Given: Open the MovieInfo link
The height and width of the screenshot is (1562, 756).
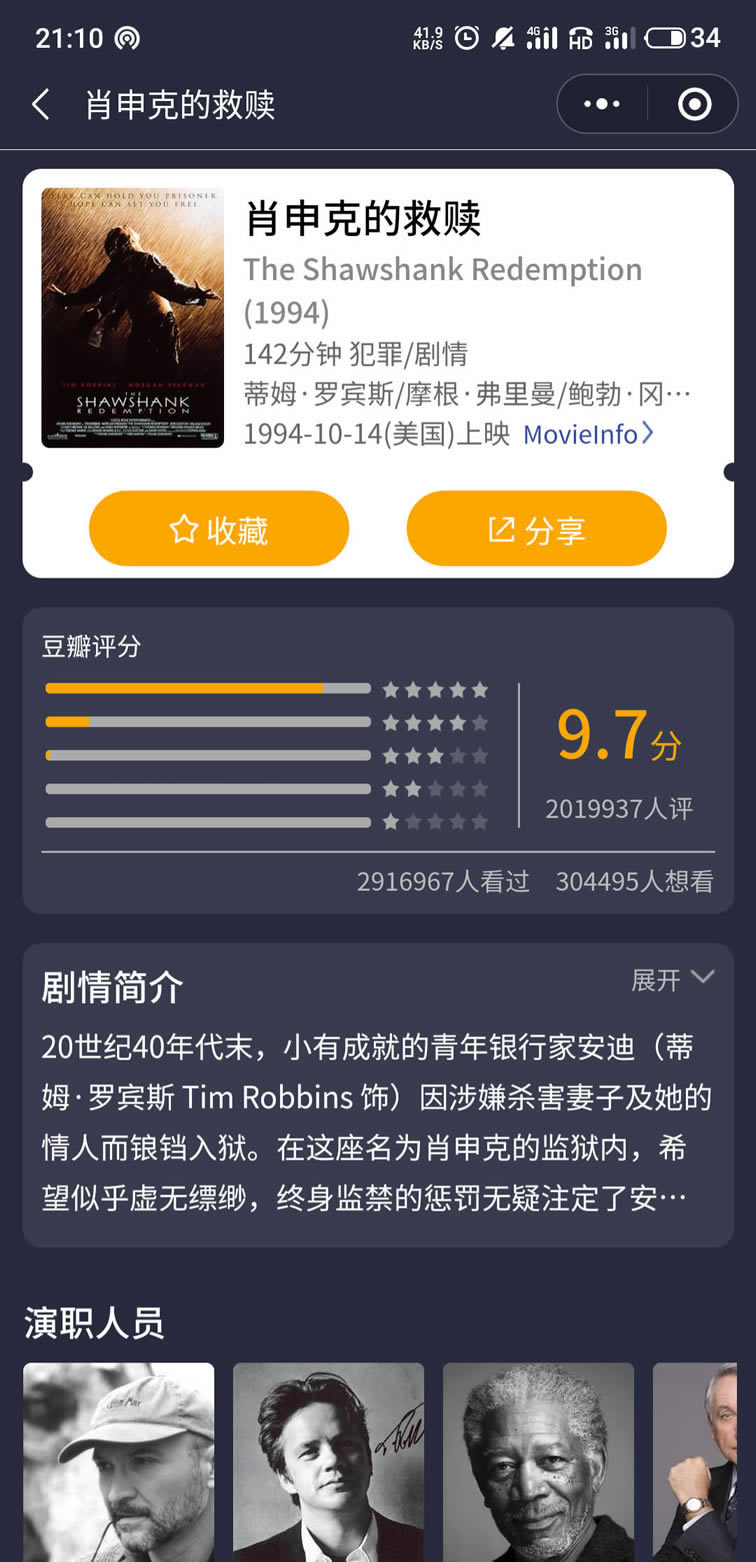Looking at the screenshot, I should [x=588, y=434].
